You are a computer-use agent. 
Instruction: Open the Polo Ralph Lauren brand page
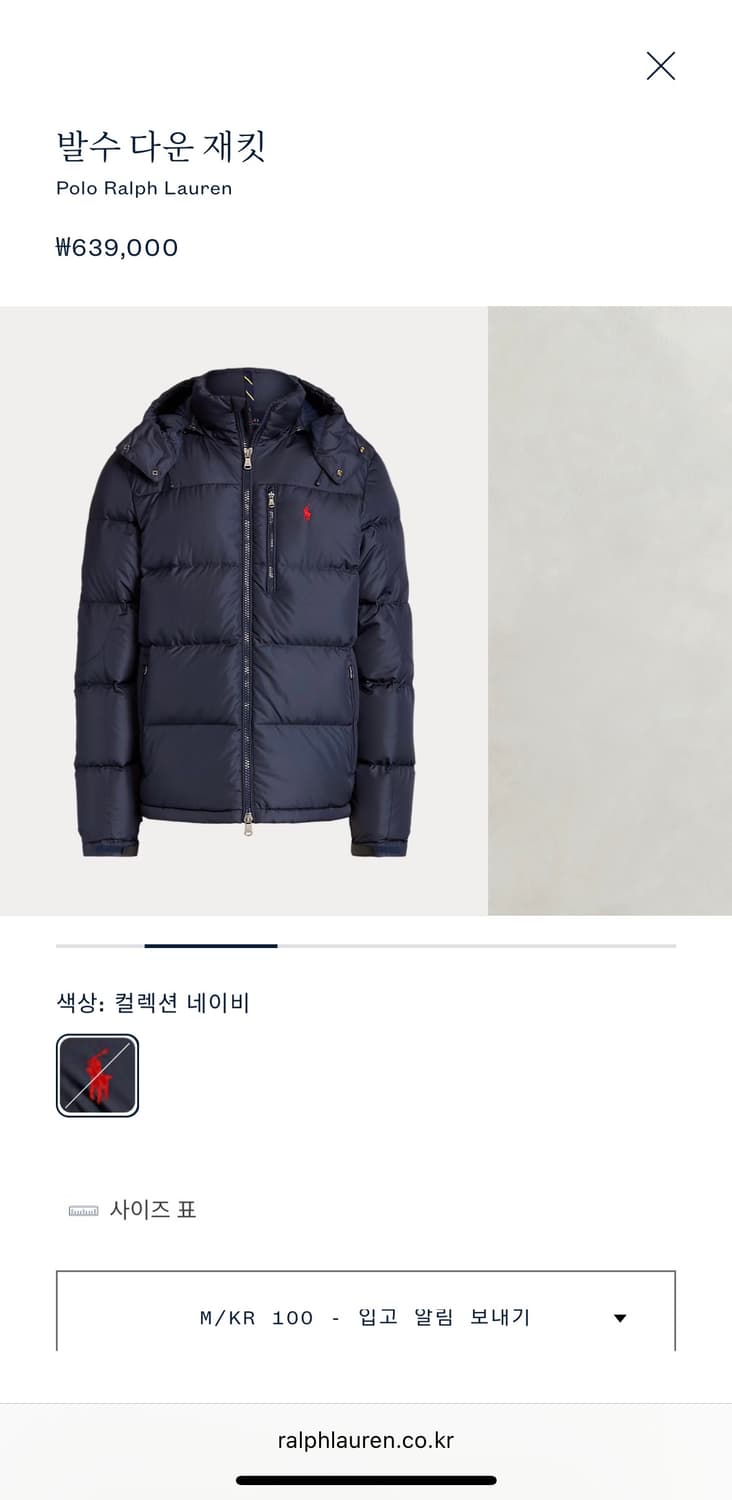pyautogui.click(x=144, y=188)
